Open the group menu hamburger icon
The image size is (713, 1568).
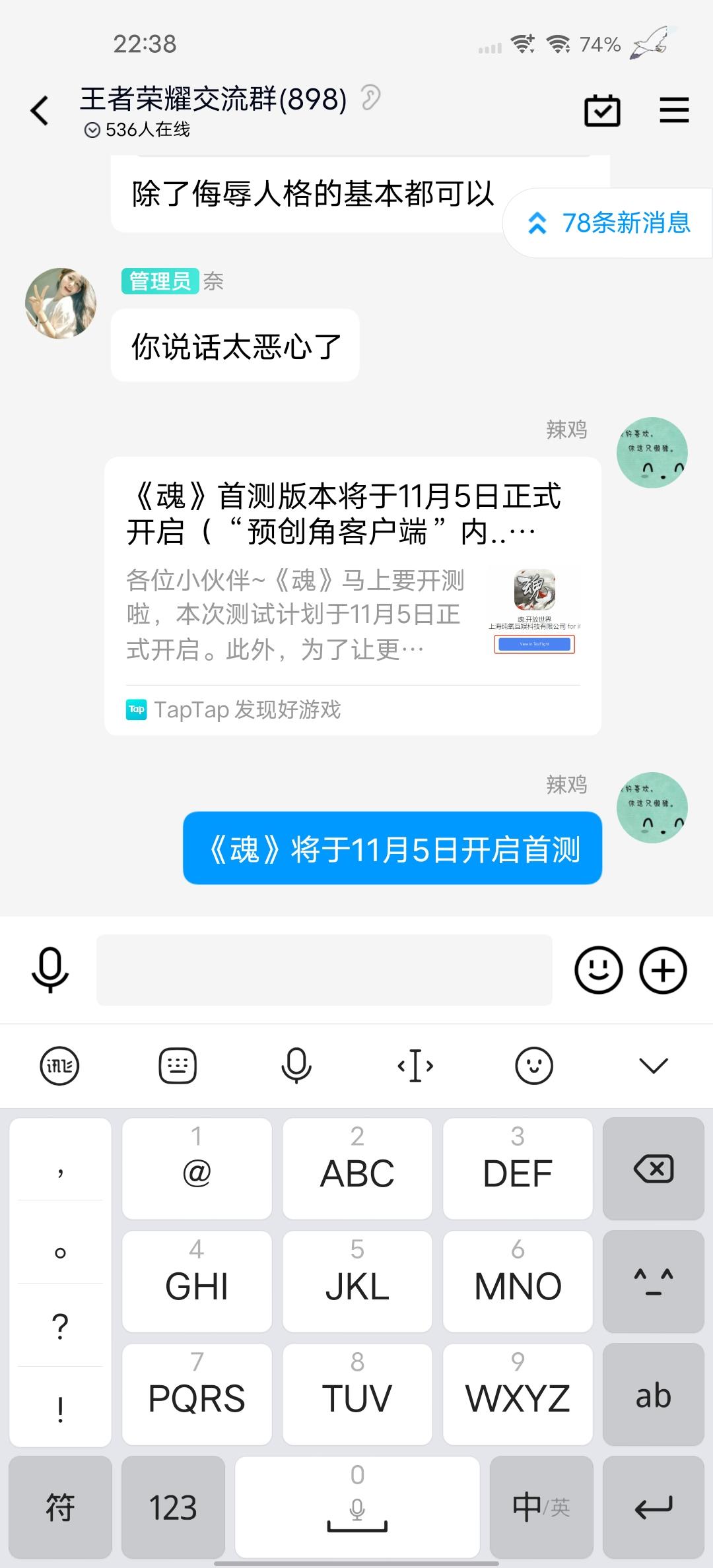click(x=674, y=110)
